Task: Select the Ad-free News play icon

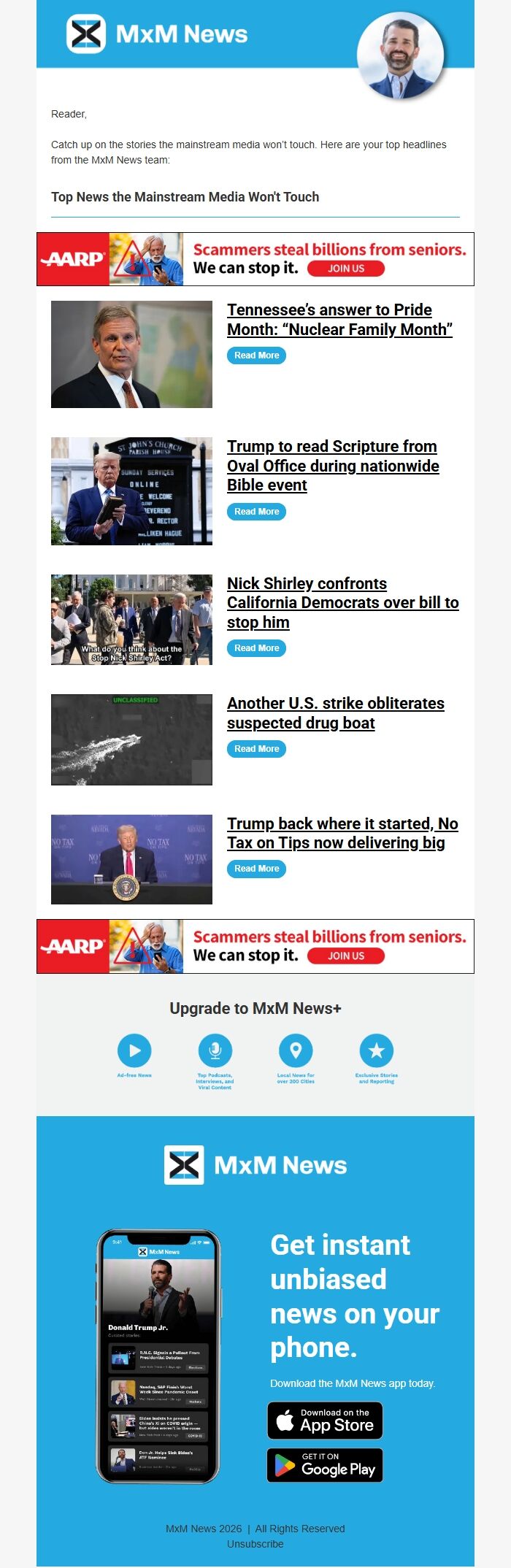Action: coord(134,1050)
